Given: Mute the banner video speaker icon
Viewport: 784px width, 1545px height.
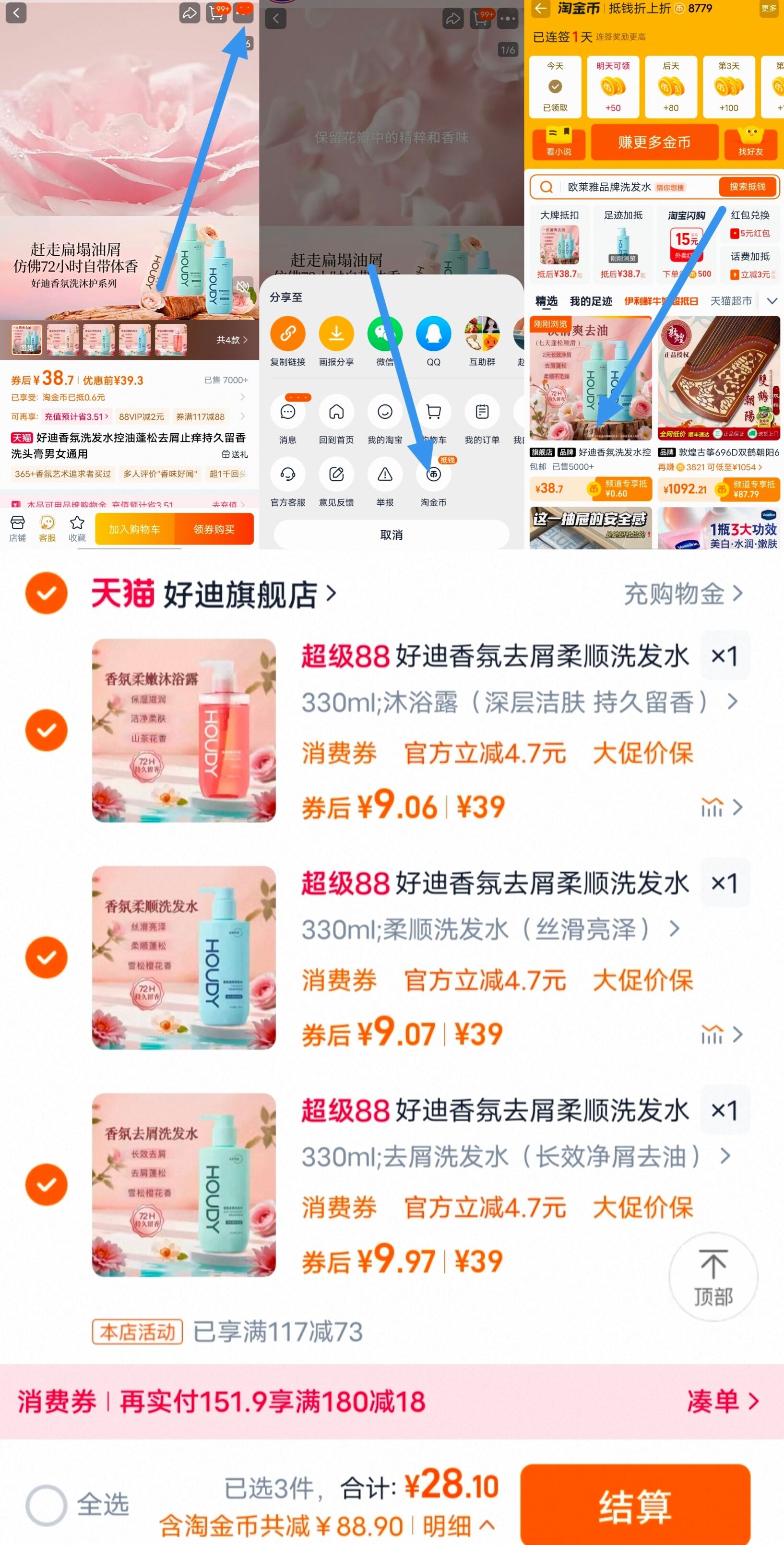Looking at the screenshot, I should [x=242, y=286].
